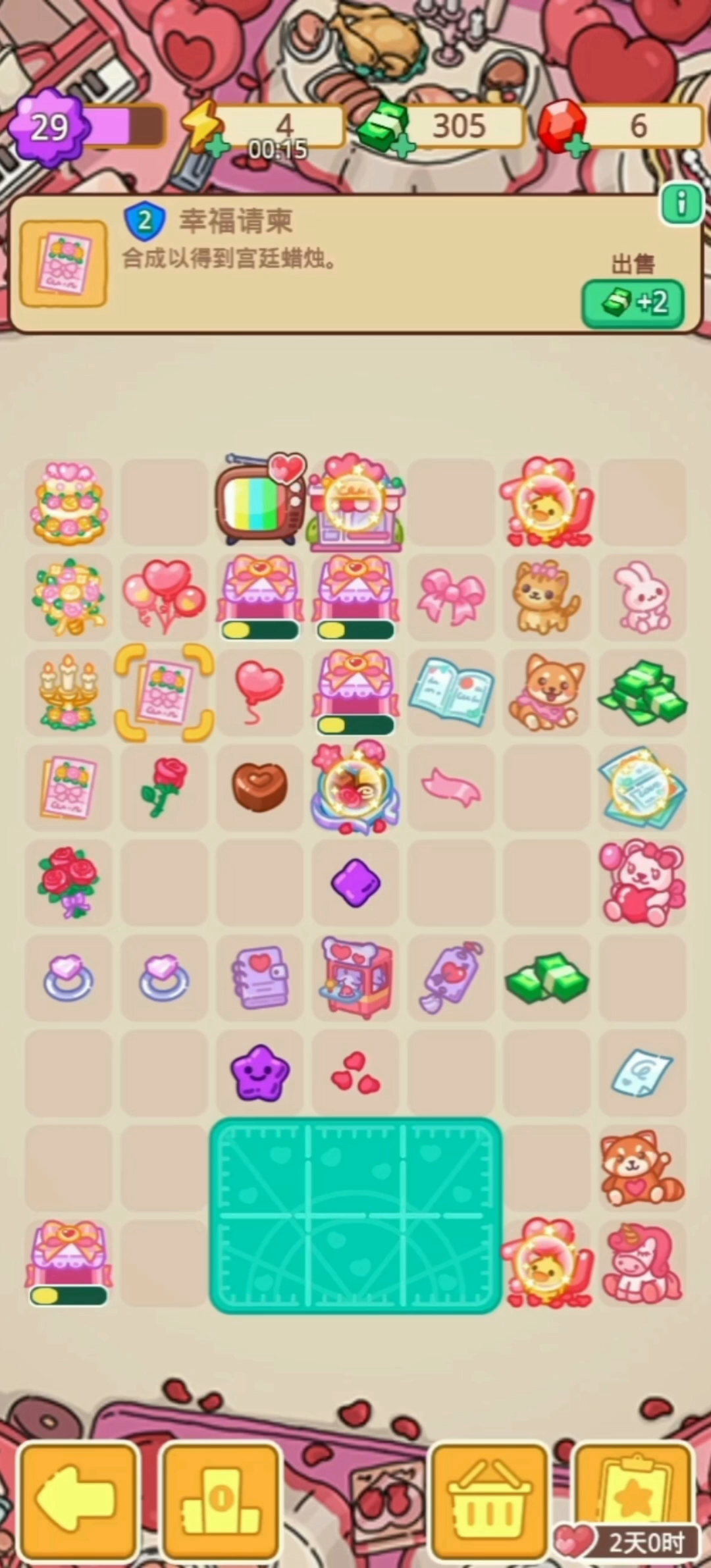Sell the invitation for +2 cash
Image resolution: width=711 pixels, height=1568 pixels.
(633, 303)
